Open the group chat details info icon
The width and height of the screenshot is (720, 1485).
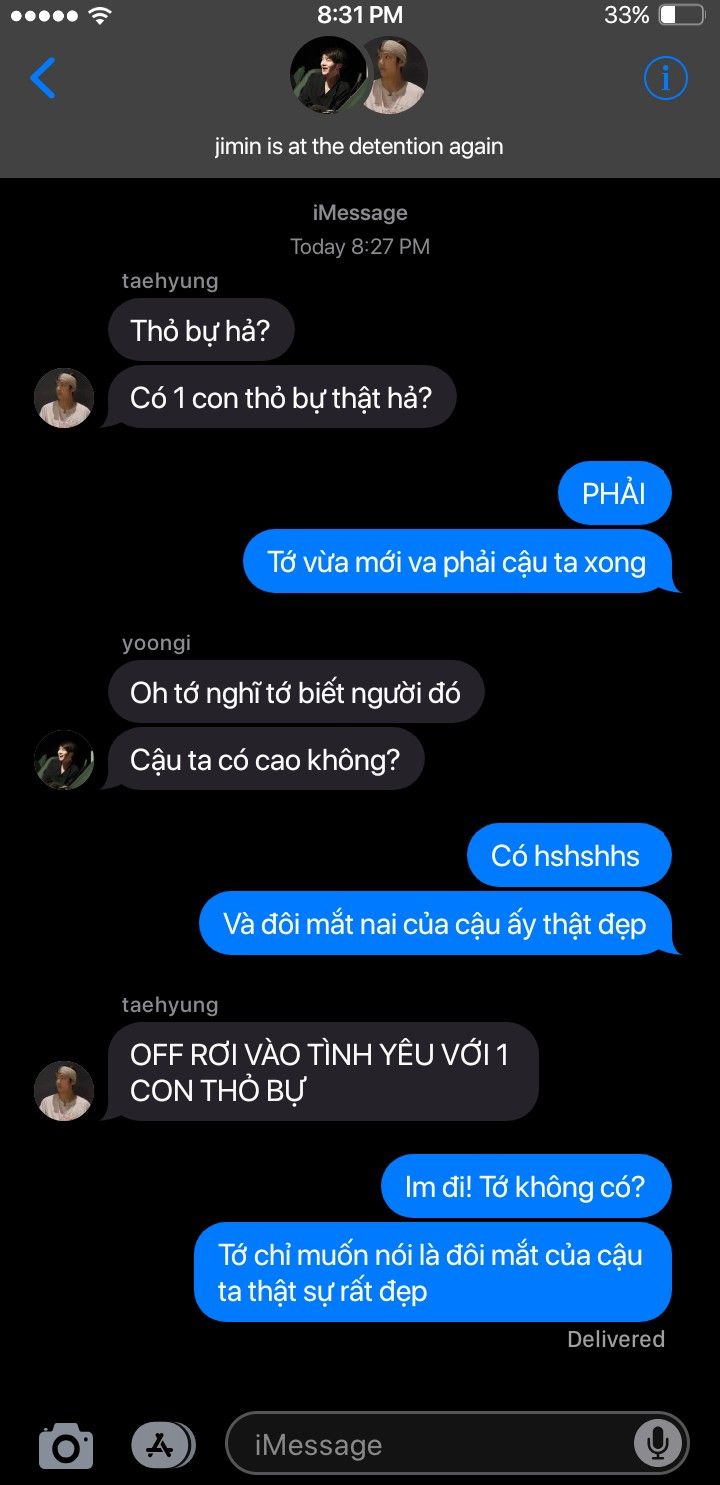(665, 77)
